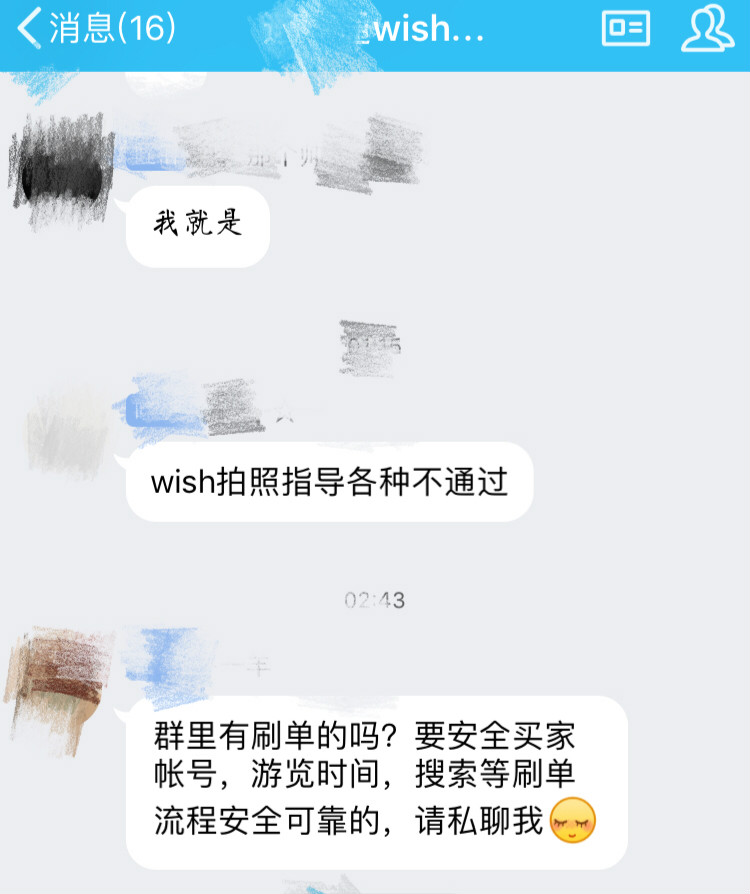The width and height of the screenshot is (750, 894).
Task: Open the group announcement card icon
Action: tap(625, 29)
